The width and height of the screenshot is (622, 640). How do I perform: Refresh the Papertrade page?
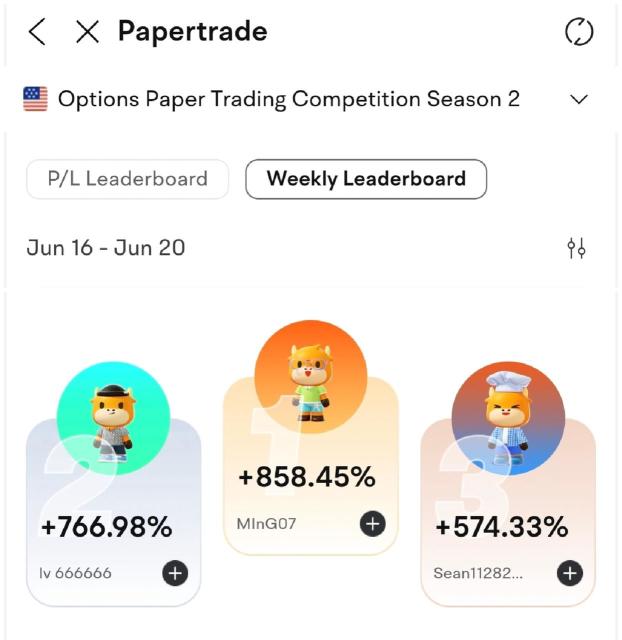pos(579,32)
